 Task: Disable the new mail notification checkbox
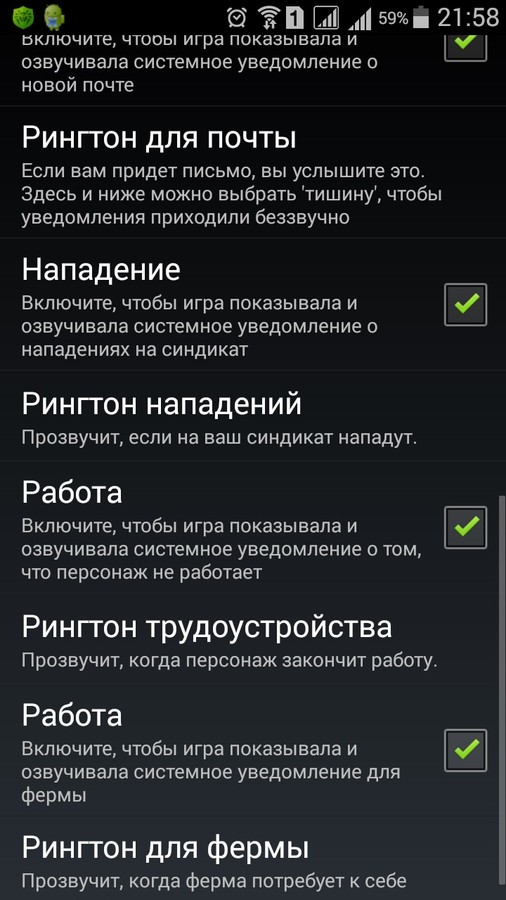pos(465,47)
